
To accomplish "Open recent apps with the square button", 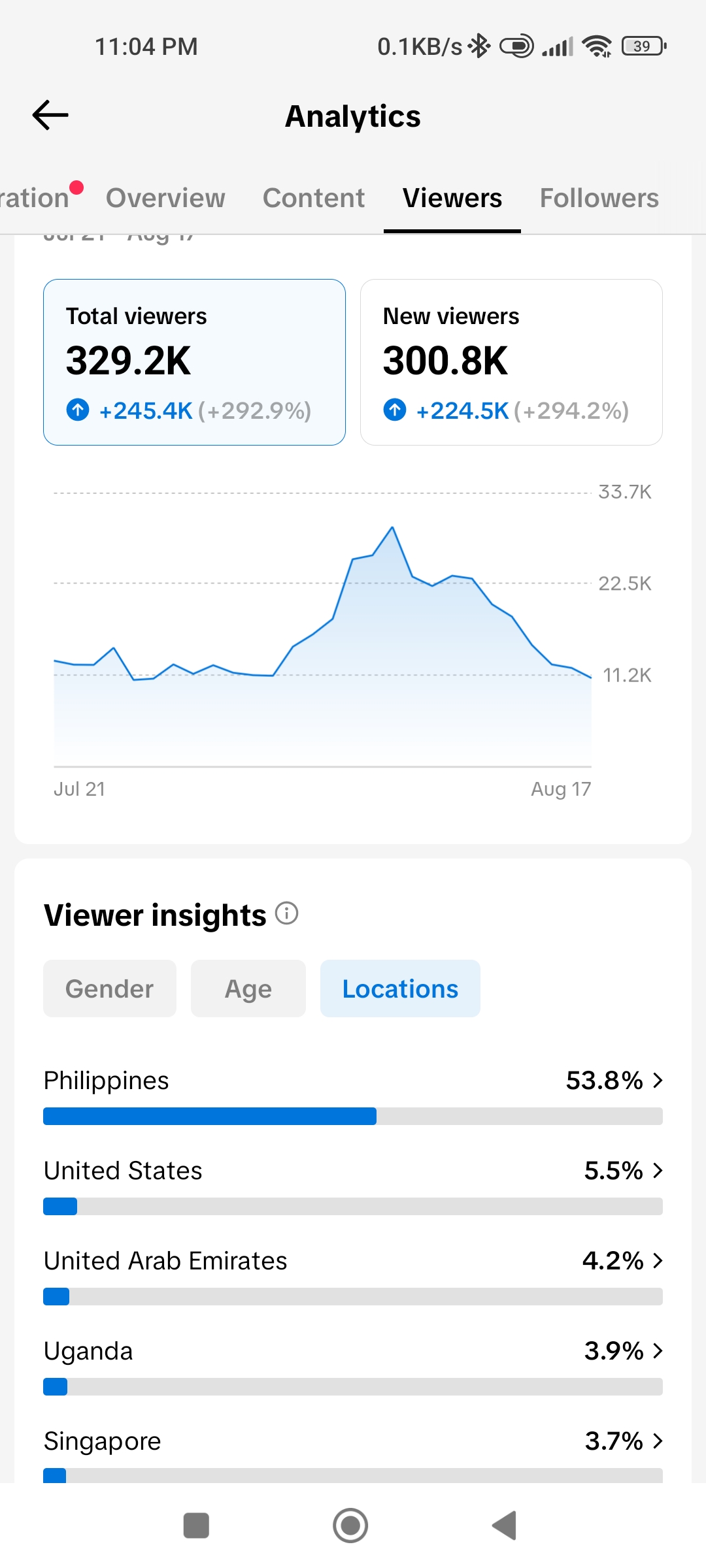I will pos(196,1526).
